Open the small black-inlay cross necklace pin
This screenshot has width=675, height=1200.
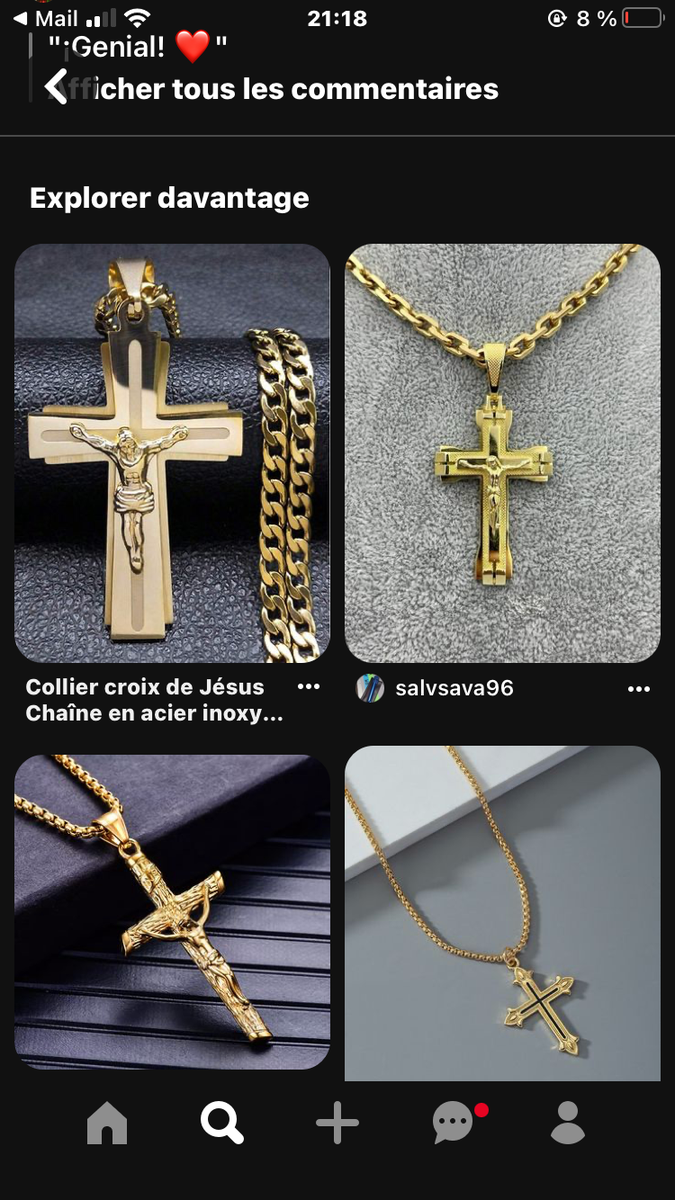tap(502, 913)
